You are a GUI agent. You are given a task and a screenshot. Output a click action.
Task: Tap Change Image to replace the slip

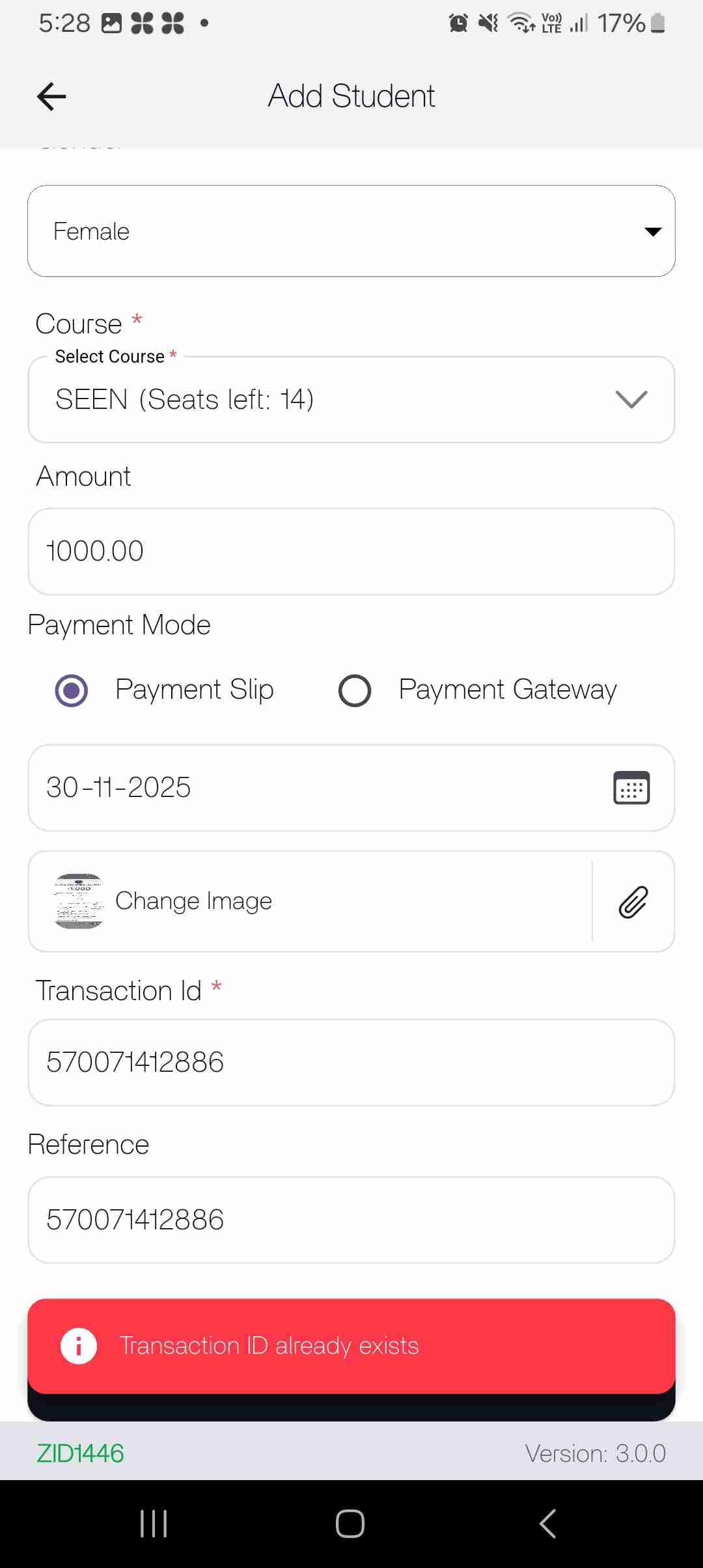(193, 901)
